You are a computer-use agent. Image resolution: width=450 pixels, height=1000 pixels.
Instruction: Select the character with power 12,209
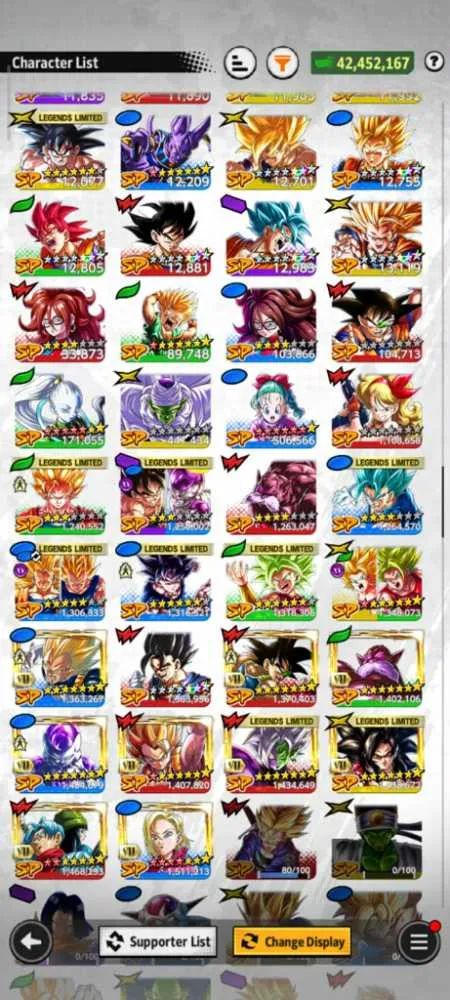[166, 150]
